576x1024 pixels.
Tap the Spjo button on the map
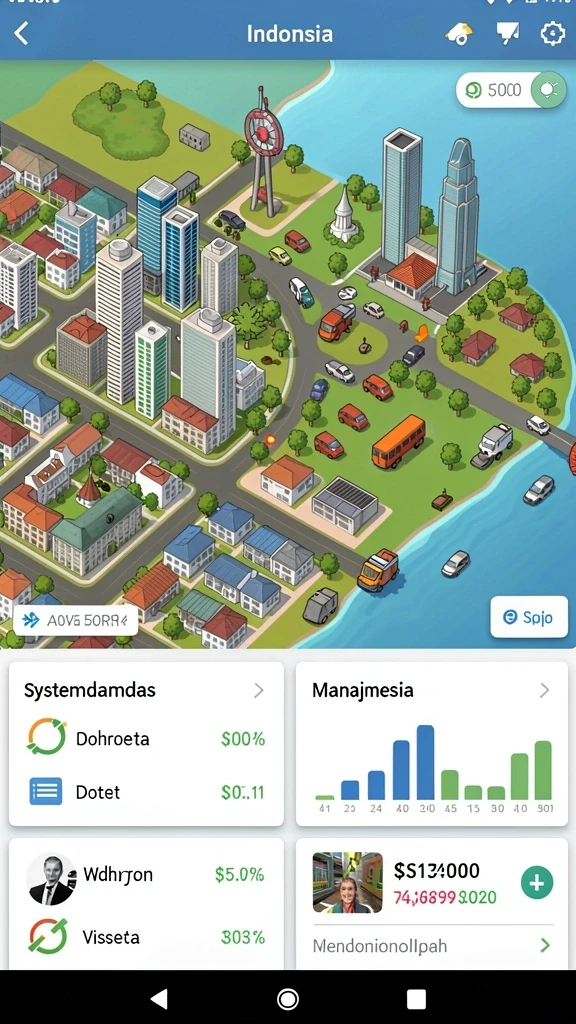(x=529, y=616)
